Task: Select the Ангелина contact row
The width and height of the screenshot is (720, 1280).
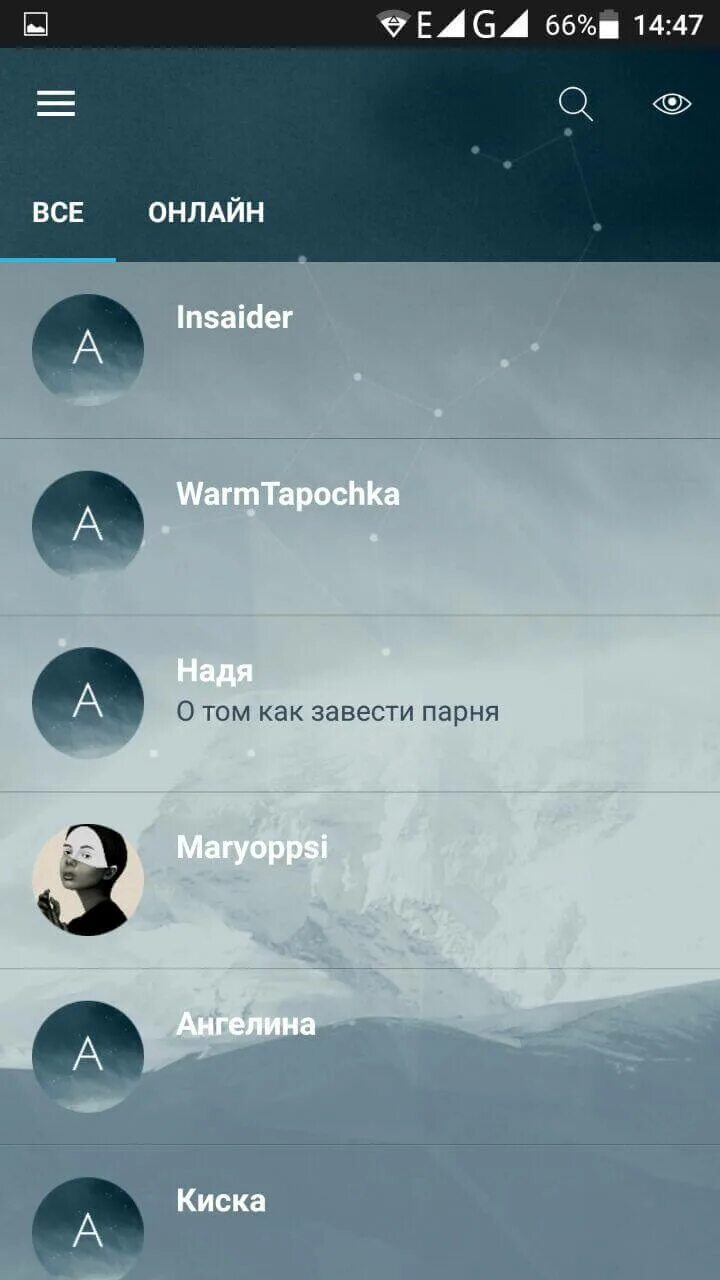Action: click(x=360, y=1057)
